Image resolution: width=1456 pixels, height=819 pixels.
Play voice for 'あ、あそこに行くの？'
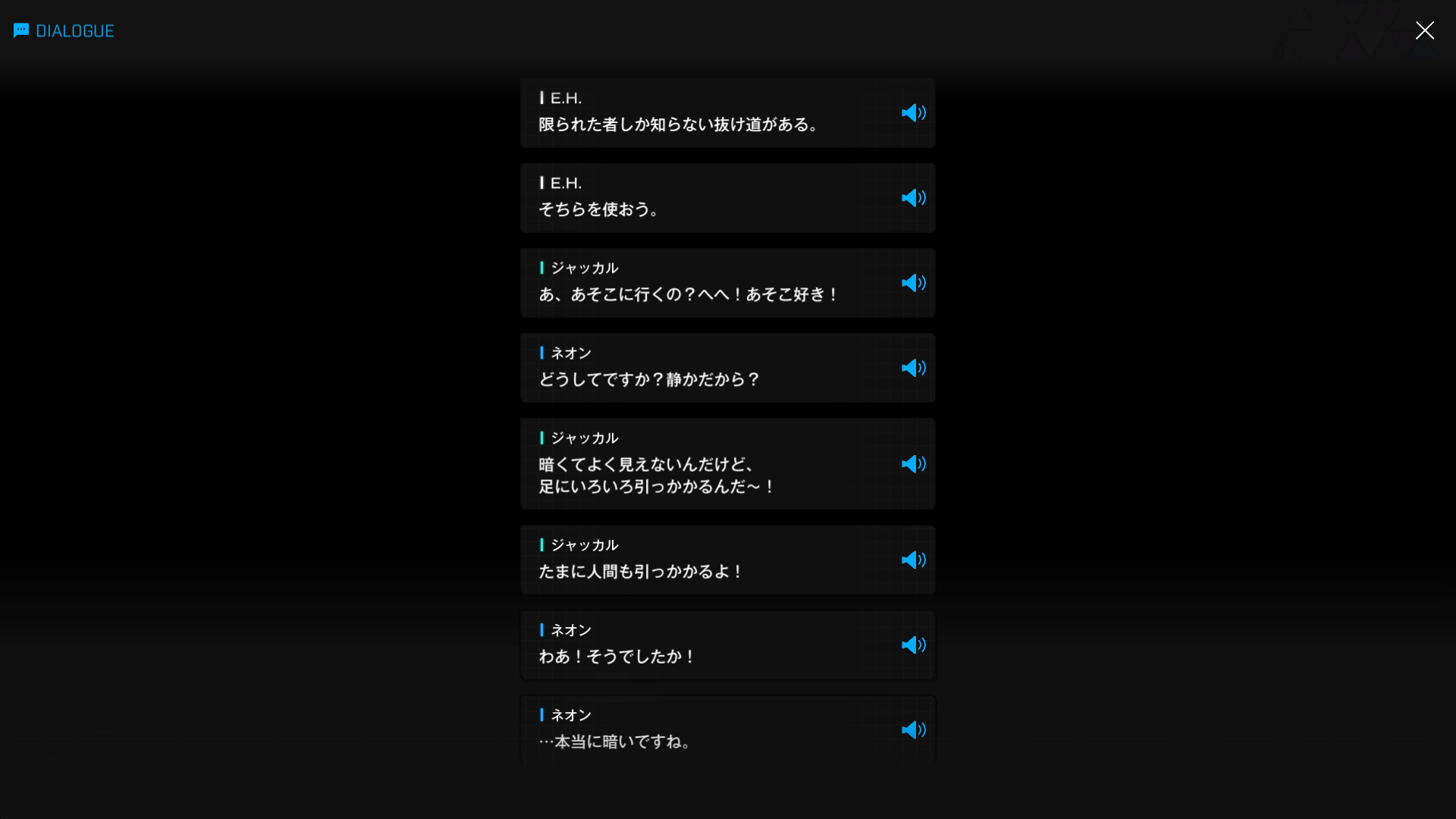[913, 283]
